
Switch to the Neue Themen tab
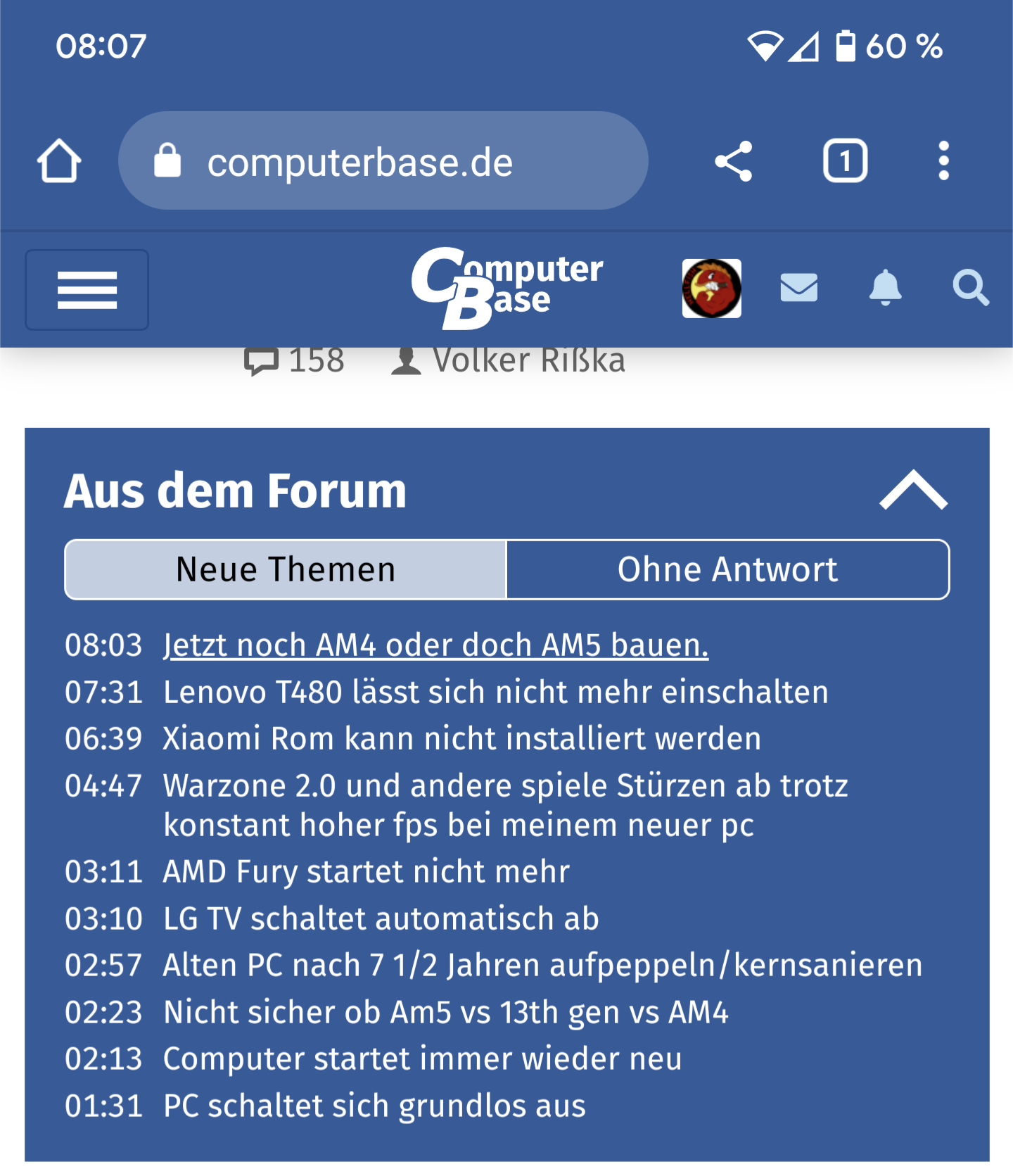[x=286, y=569]
